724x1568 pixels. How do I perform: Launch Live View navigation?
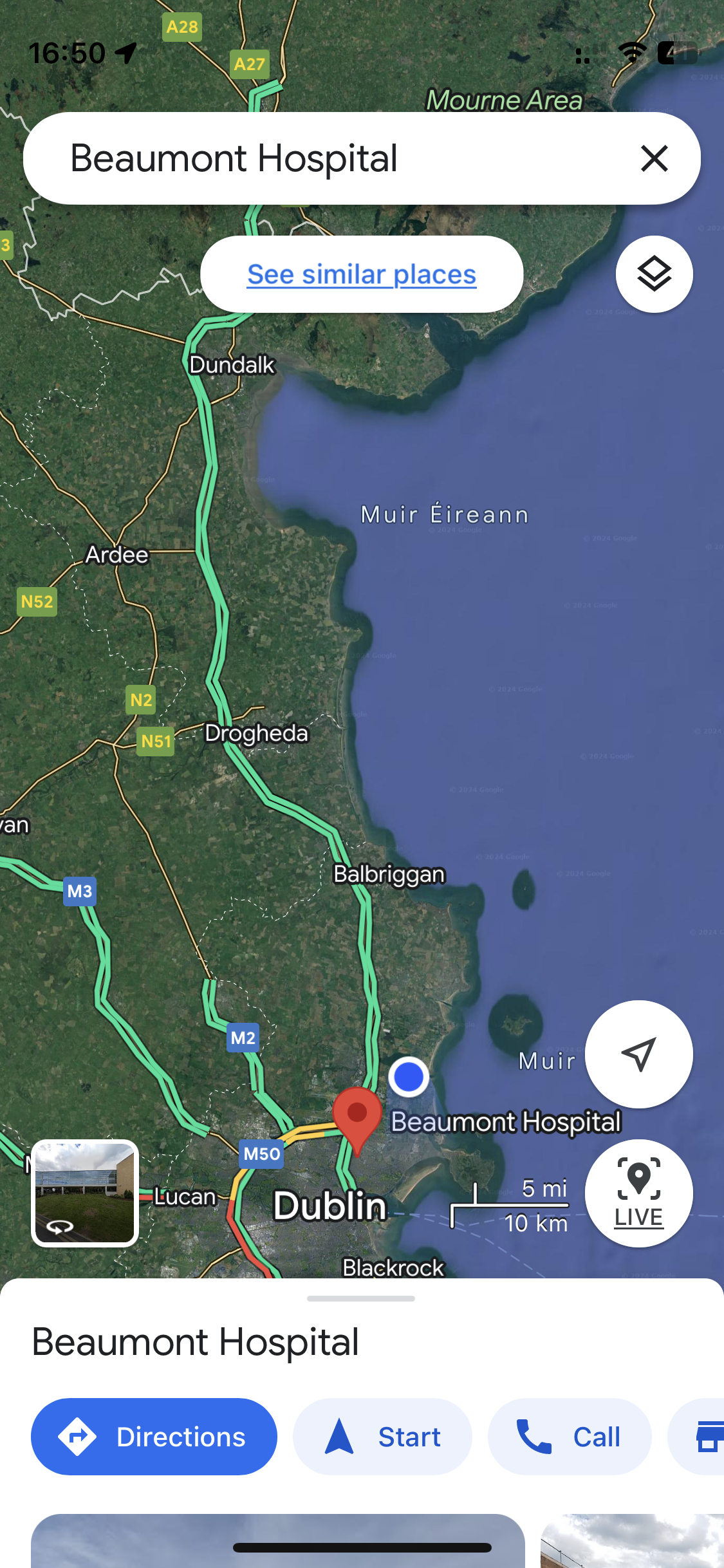click(638, 1193)
